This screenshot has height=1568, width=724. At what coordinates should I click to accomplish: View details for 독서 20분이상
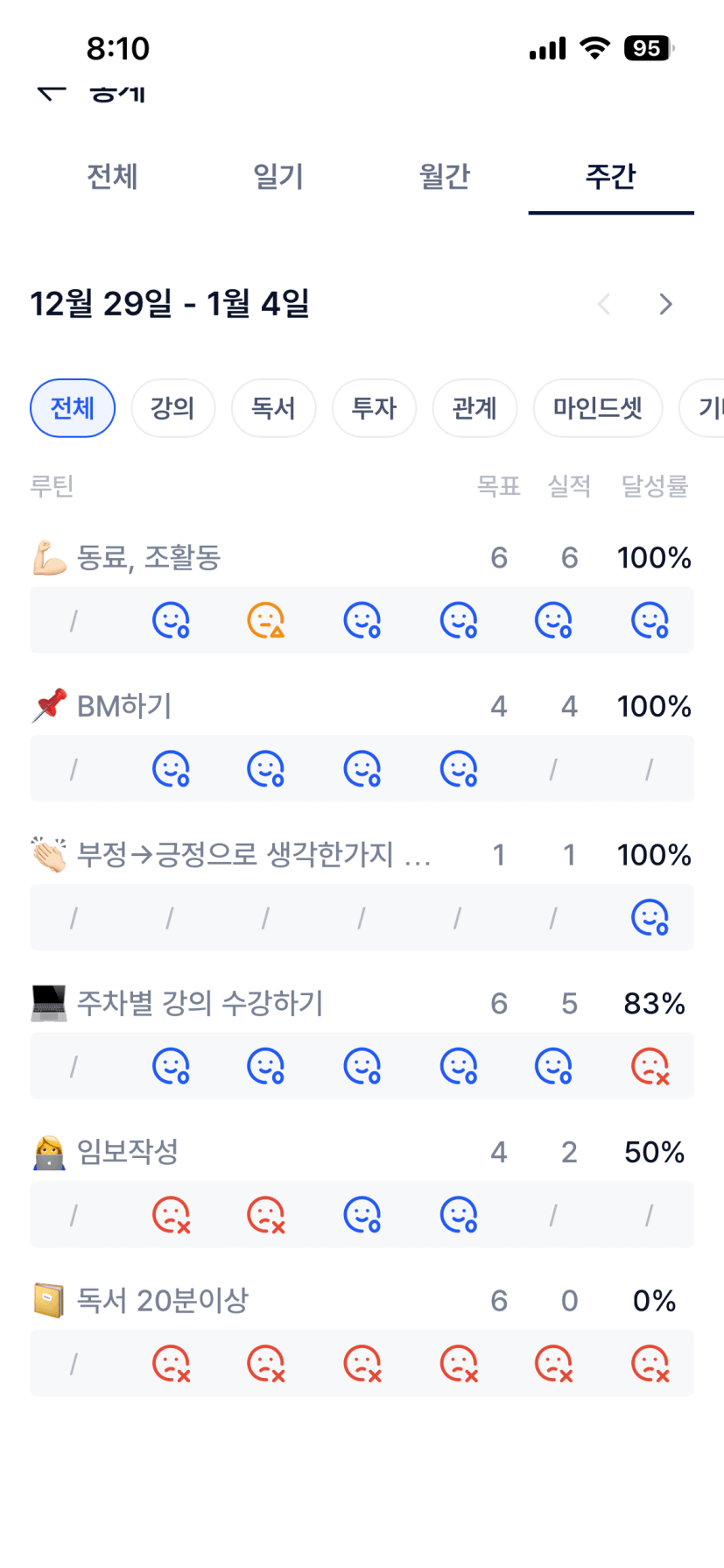point(163,1301)
